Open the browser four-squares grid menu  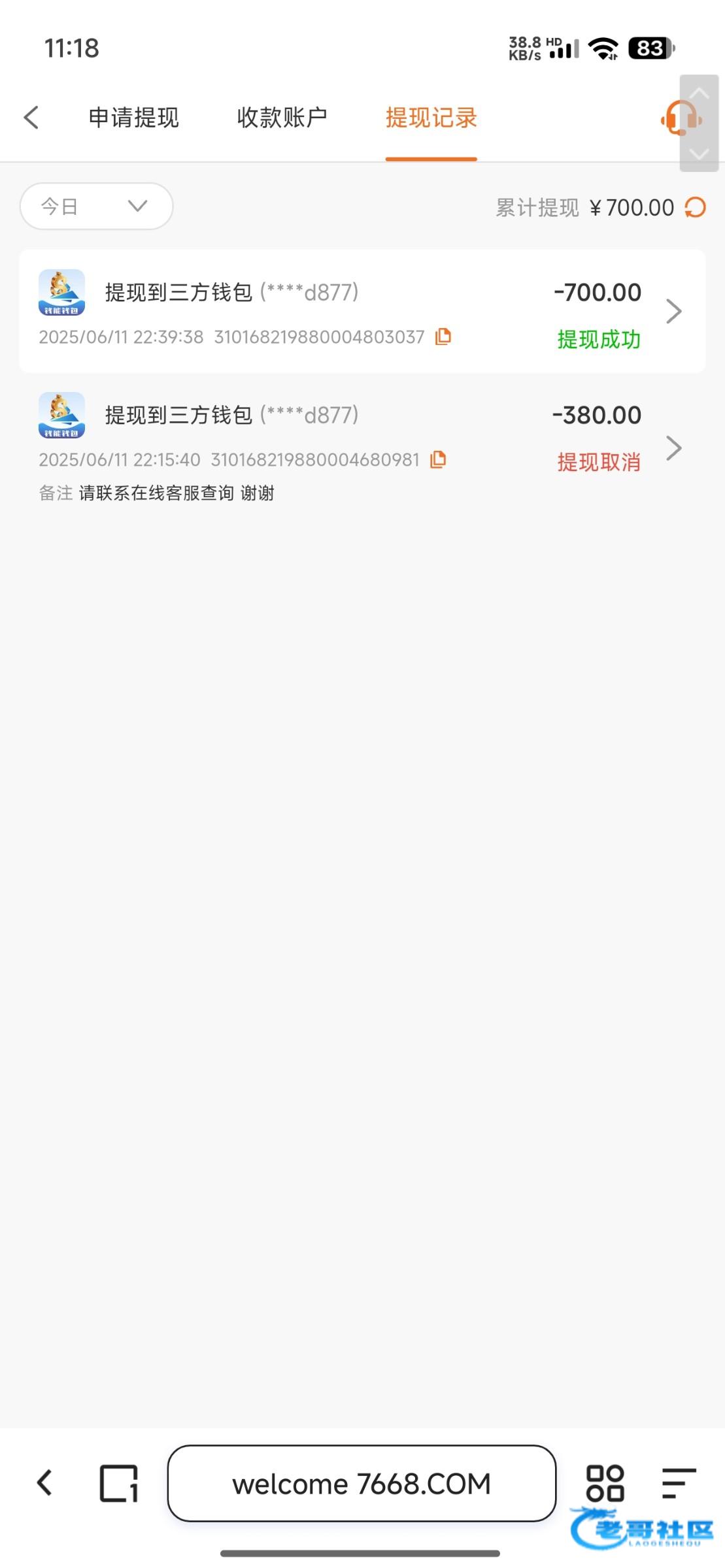point(605,1483)
